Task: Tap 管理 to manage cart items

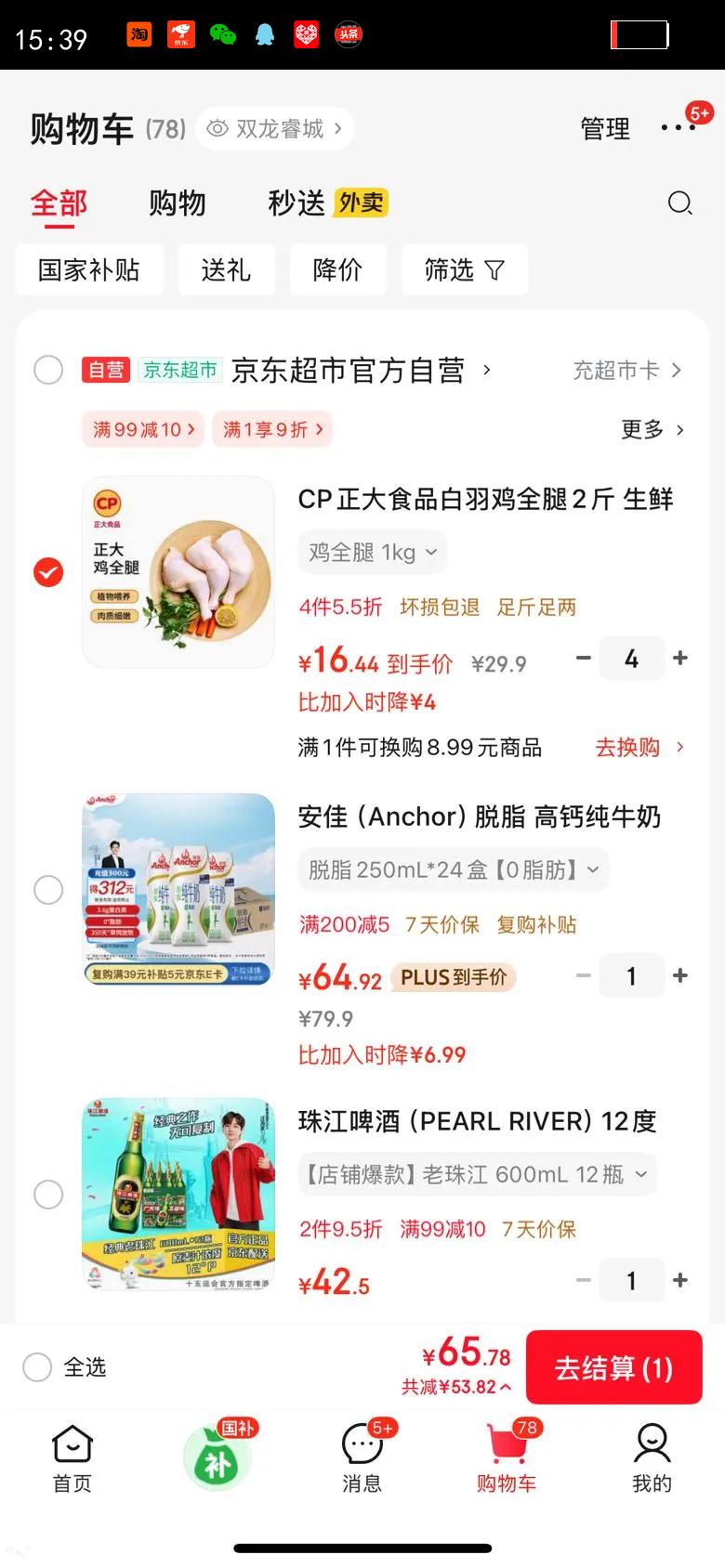Action: [x=605, y=128]
